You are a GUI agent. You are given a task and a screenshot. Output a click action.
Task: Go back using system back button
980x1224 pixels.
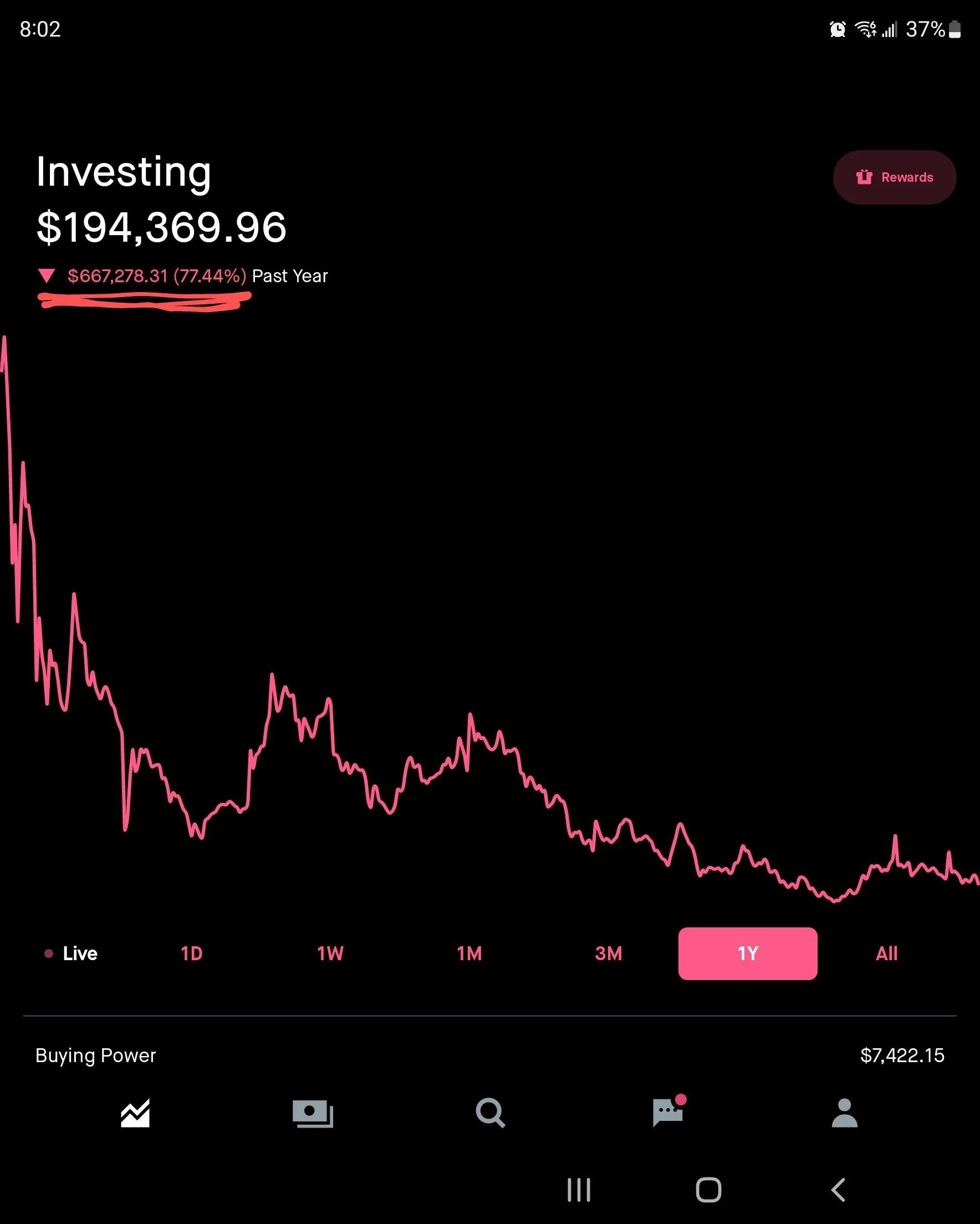[x=838, y=1190]
